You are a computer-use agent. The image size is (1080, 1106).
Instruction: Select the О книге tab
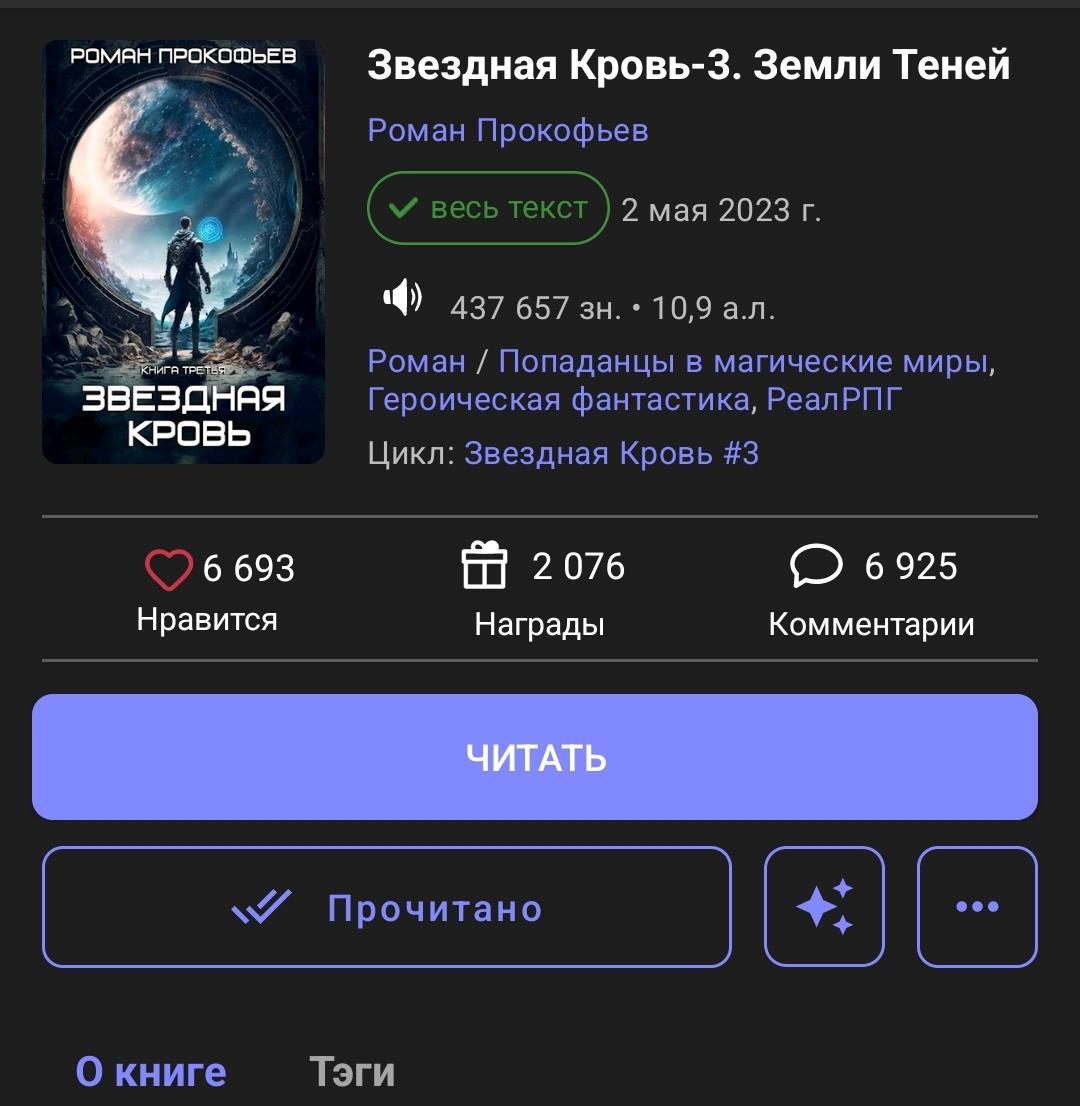(151, 1072)
